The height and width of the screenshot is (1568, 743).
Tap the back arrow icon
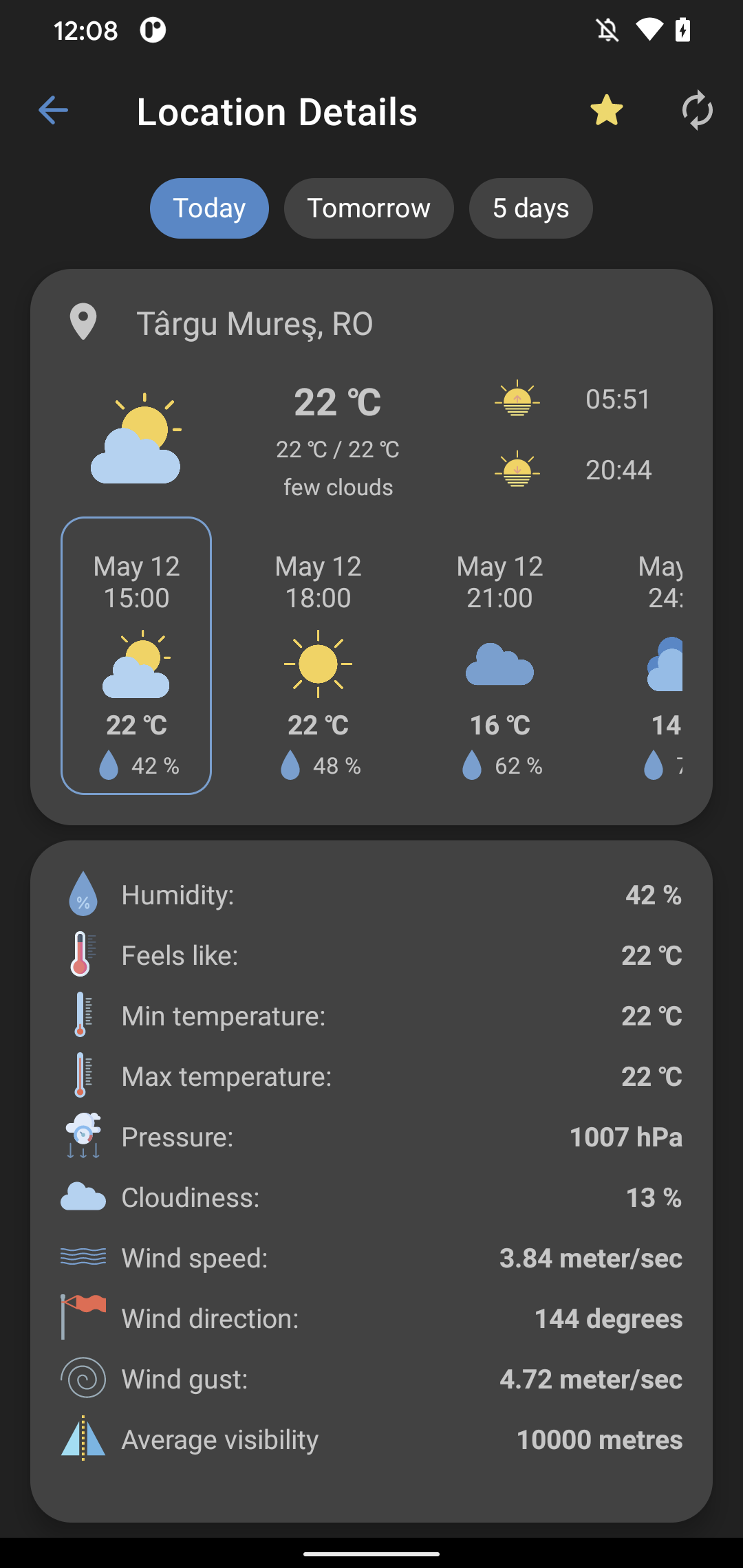(52, 110)
